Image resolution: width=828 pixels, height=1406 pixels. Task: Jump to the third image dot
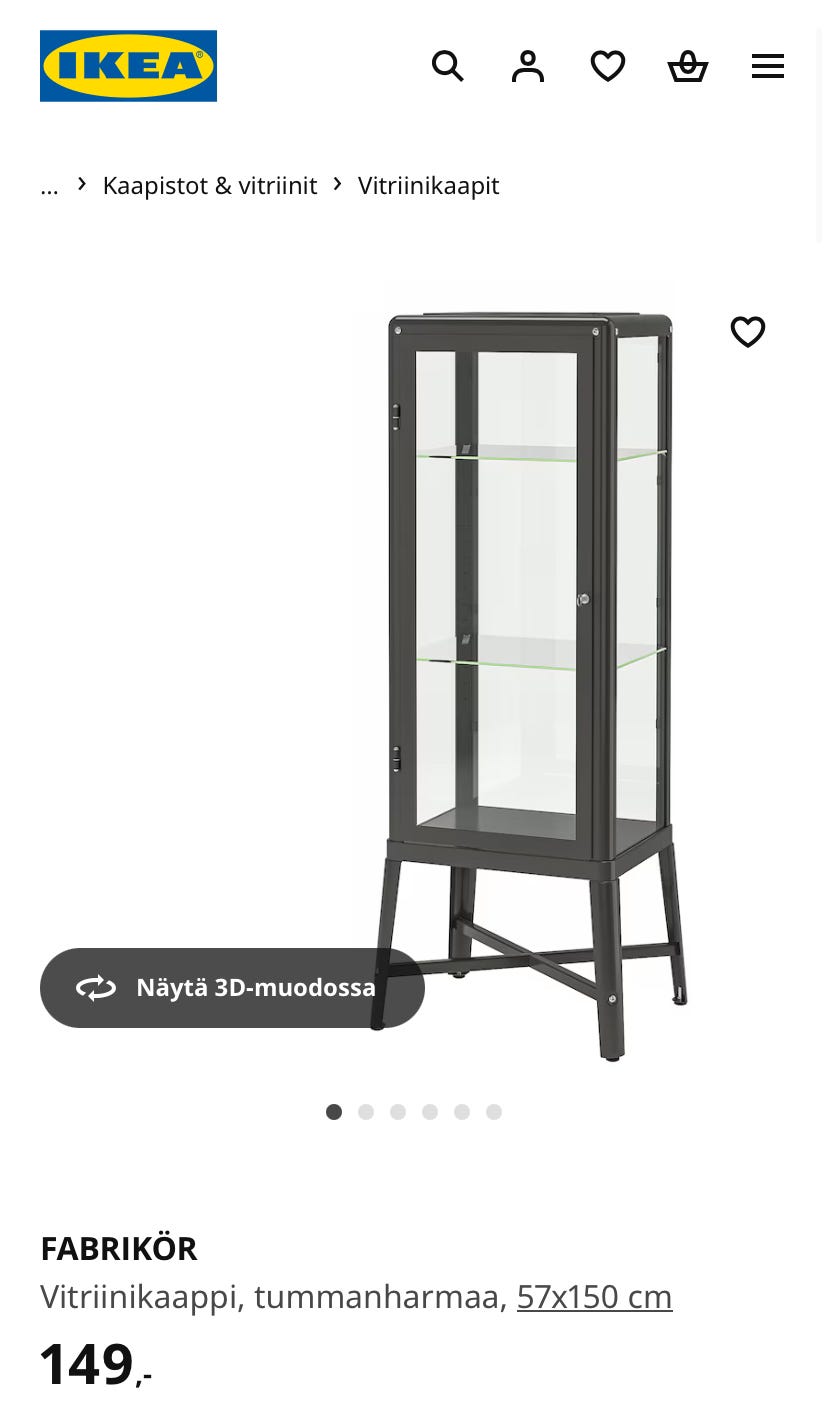point(398,1112)
